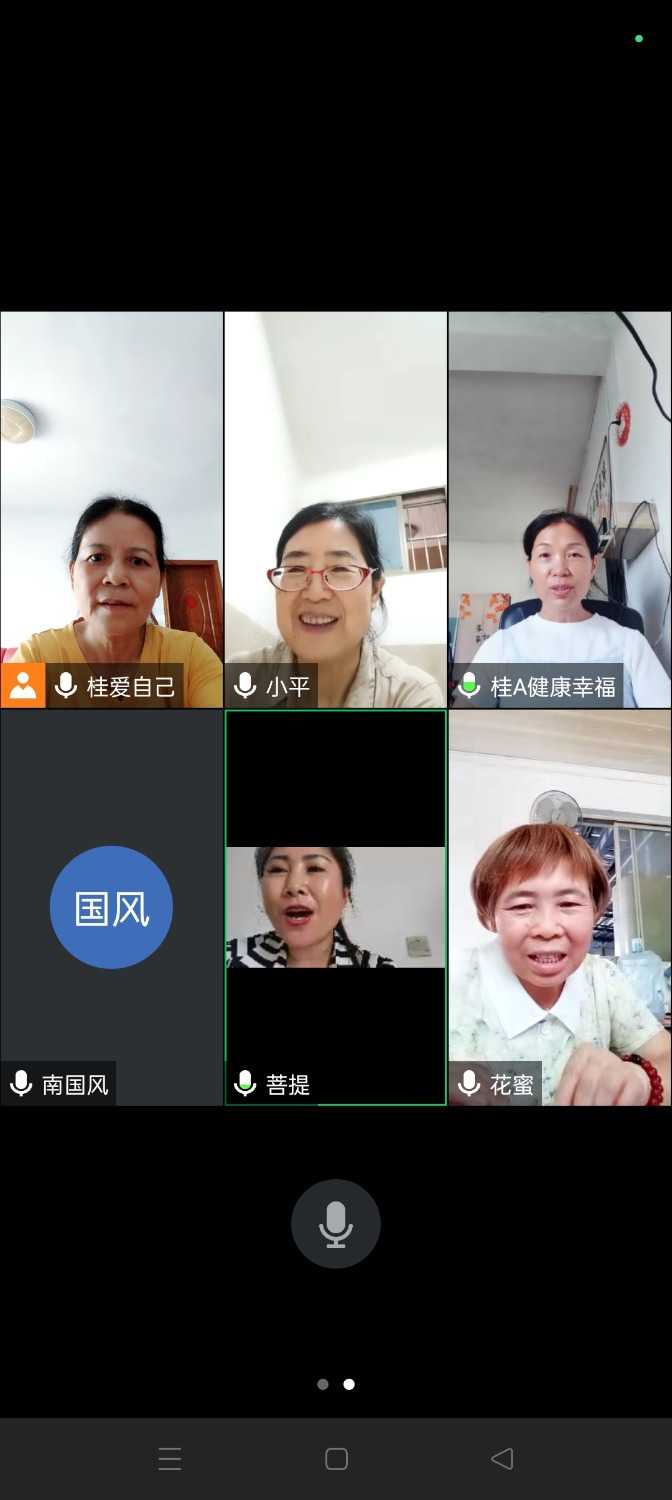Select 花蜜's video tile

[560, 907]
